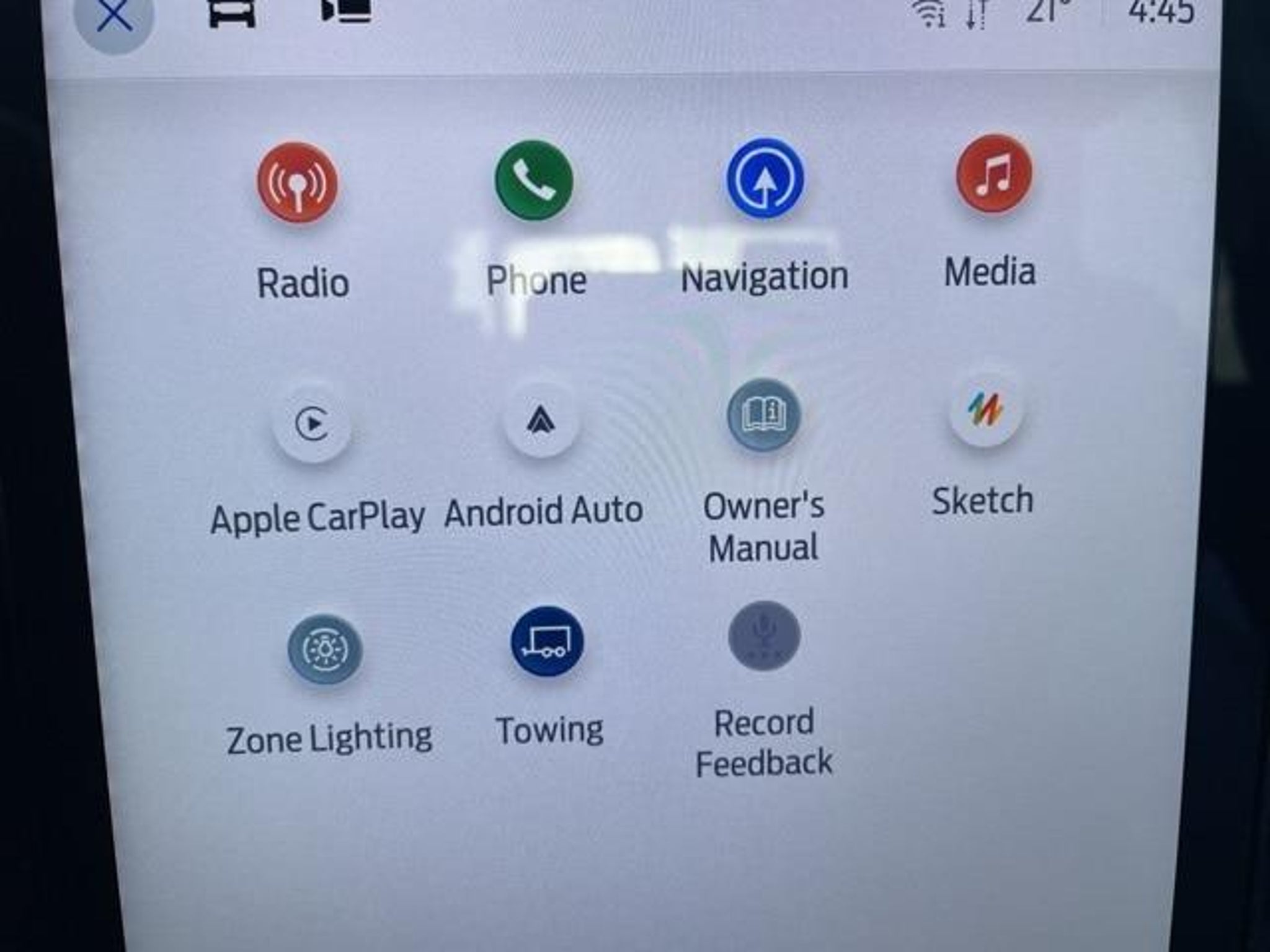1270x952 pixels.
Task: Tap the seat settings icon in top bar
Action: pos(347,12)
